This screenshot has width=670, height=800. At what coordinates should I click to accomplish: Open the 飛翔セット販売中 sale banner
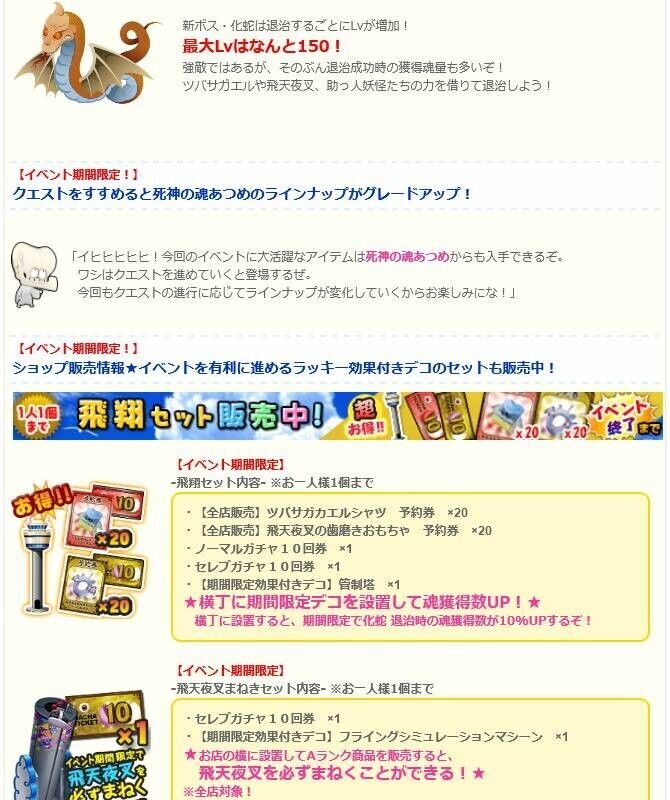pyautogui.click(x=337, y=416)
